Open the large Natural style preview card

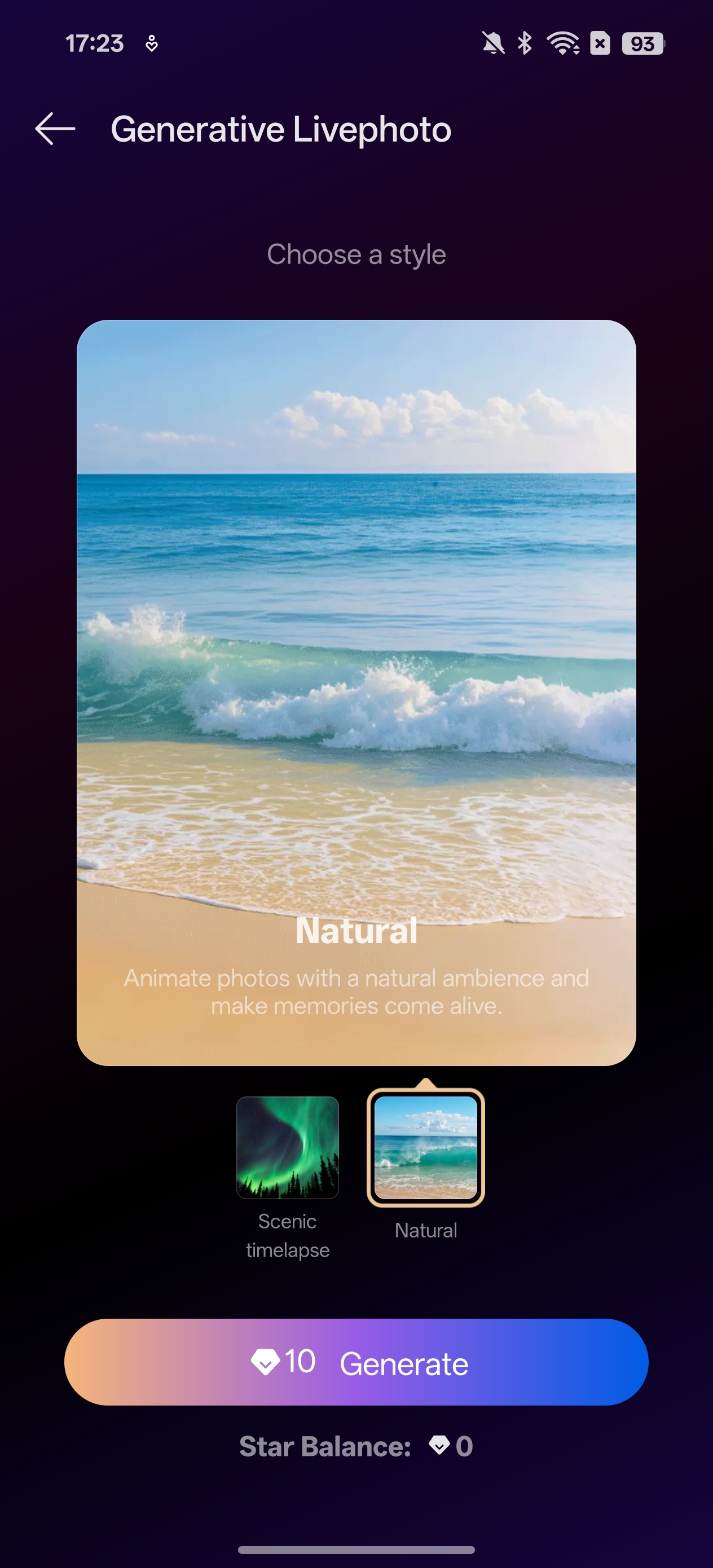point(356,693)
